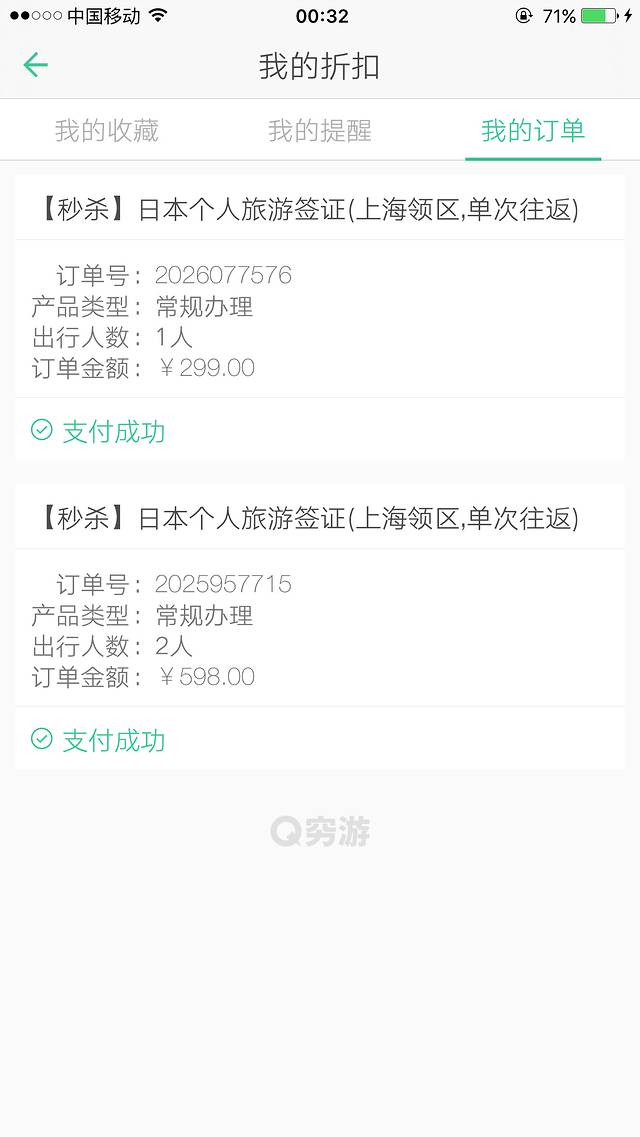Screen dimensions: 640x1137
Task: Switch to the 我的提醒 tab
Action: (x=320, y=131)
